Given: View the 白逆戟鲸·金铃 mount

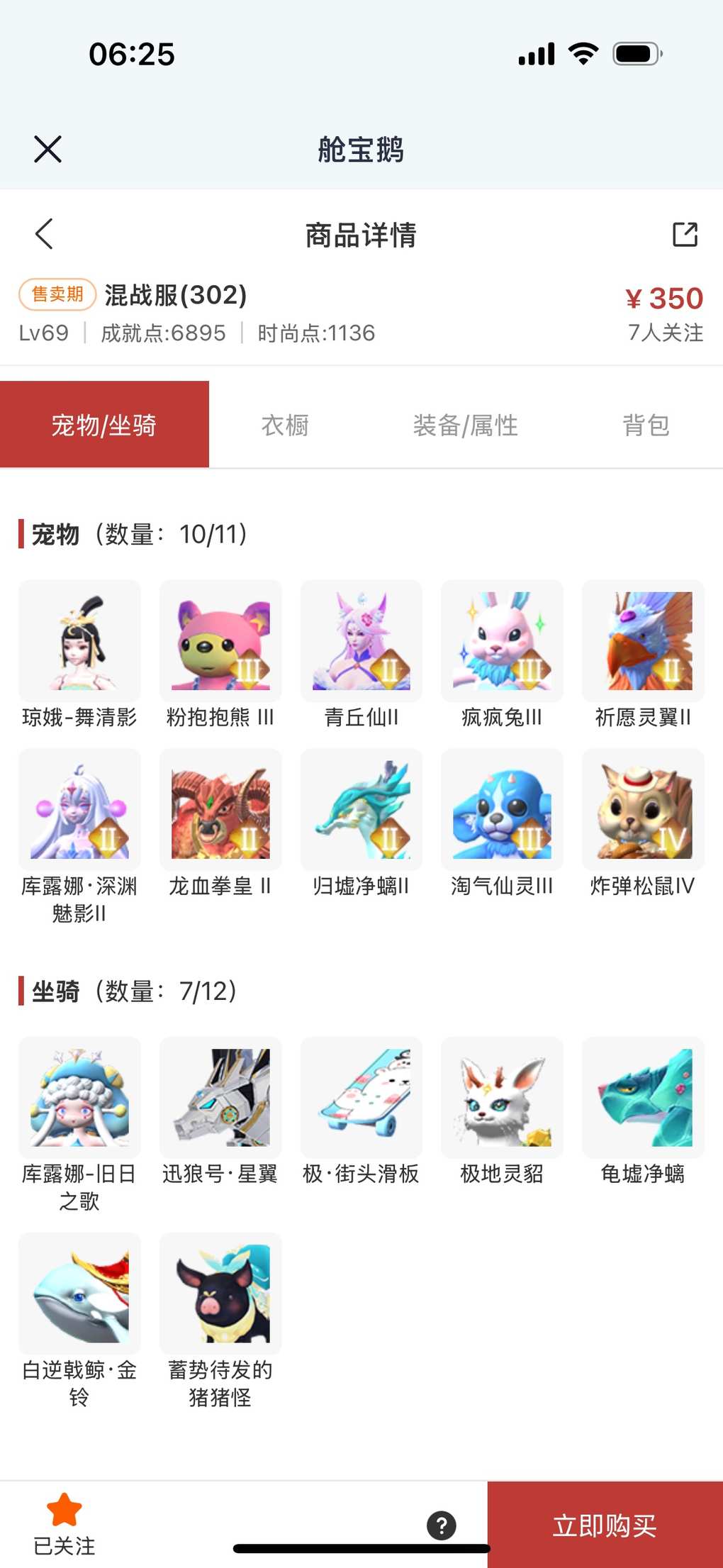Looking at the screenshot, I should click(79, 1294).
